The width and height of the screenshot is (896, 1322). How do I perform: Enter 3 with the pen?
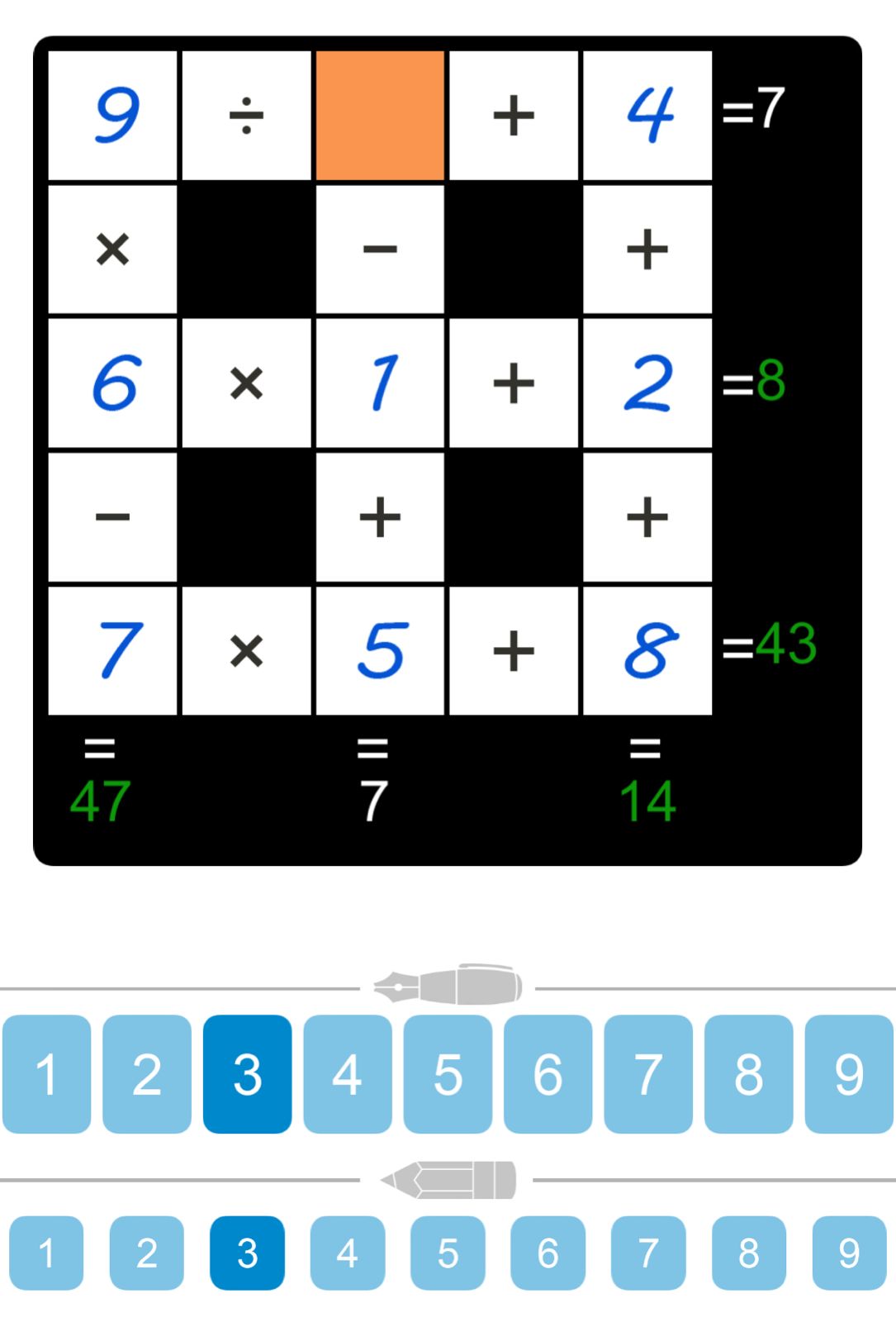point(247,1073)
